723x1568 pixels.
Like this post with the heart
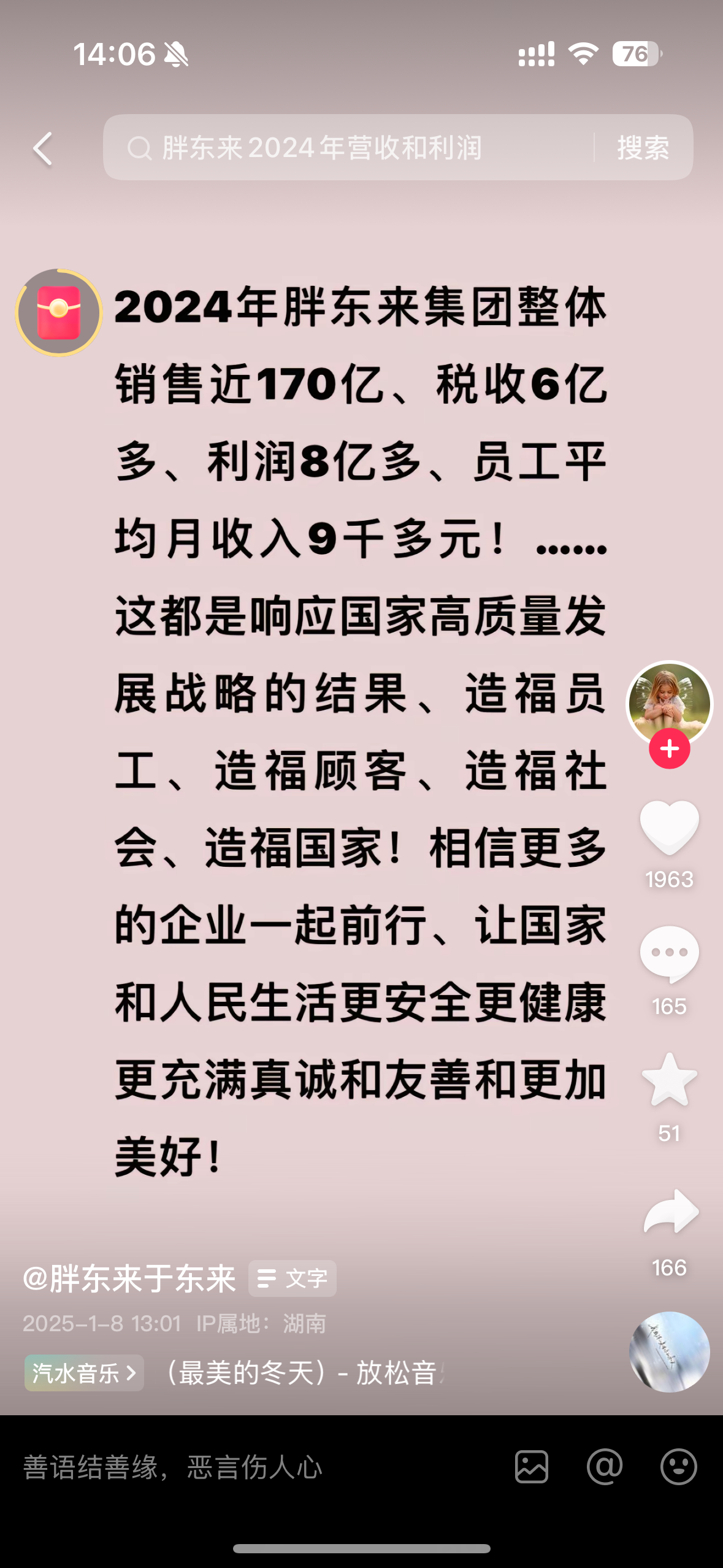[x=669, y=828]
